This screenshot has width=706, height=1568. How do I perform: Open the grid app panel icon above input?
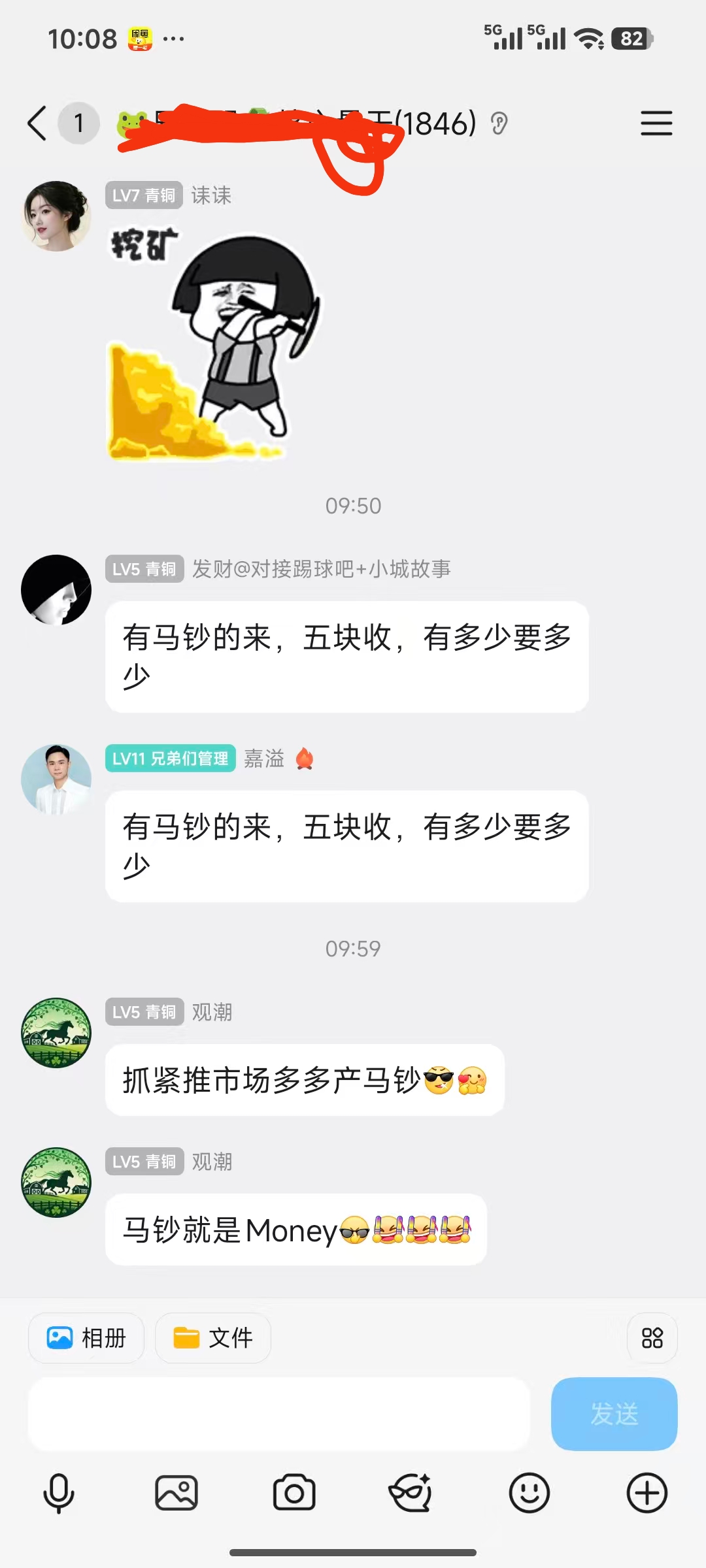click(652, 1338)
